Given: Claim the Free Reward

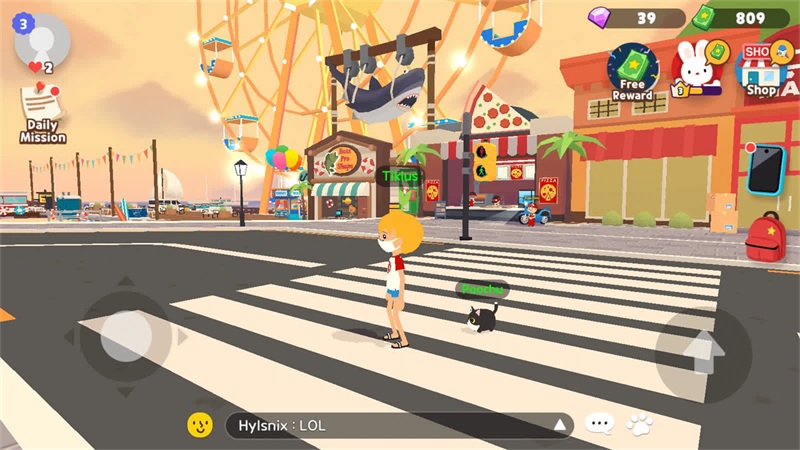Looking at the screenshot, I should 632,70.
